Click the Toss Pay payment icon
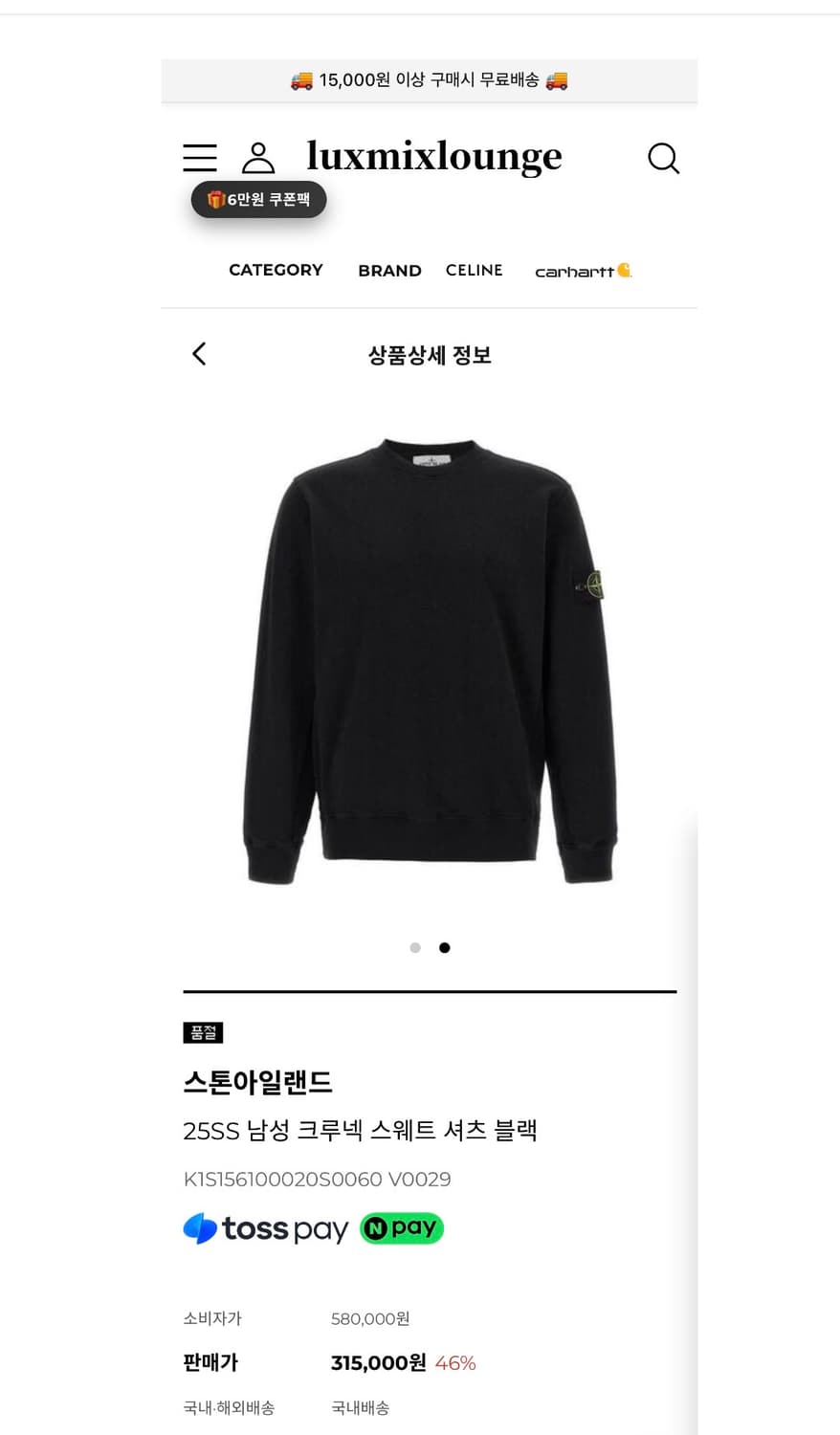Image resolution: width=840 pixels, height=1435 pixels. click(x=265, y=1228)
